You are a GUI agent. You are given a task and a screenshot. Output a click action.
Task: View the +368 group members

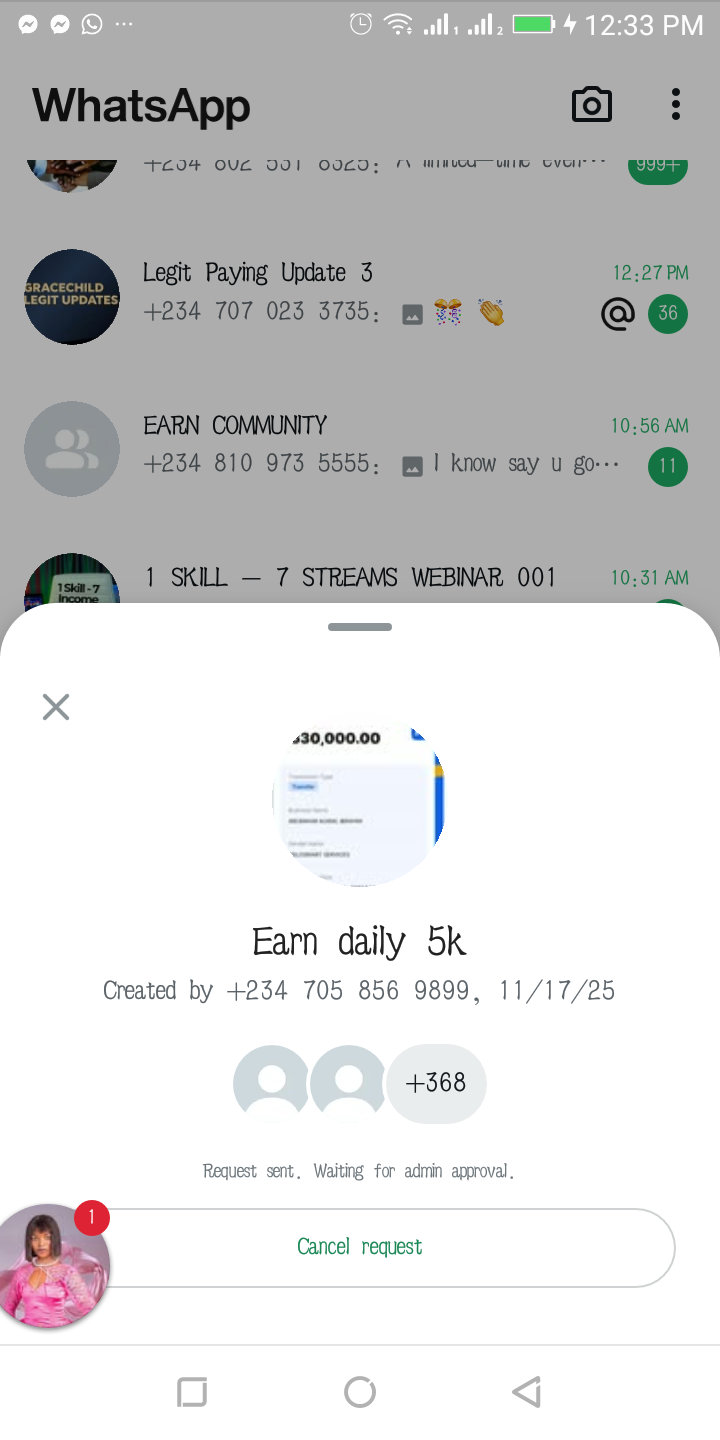[436, 1083]
